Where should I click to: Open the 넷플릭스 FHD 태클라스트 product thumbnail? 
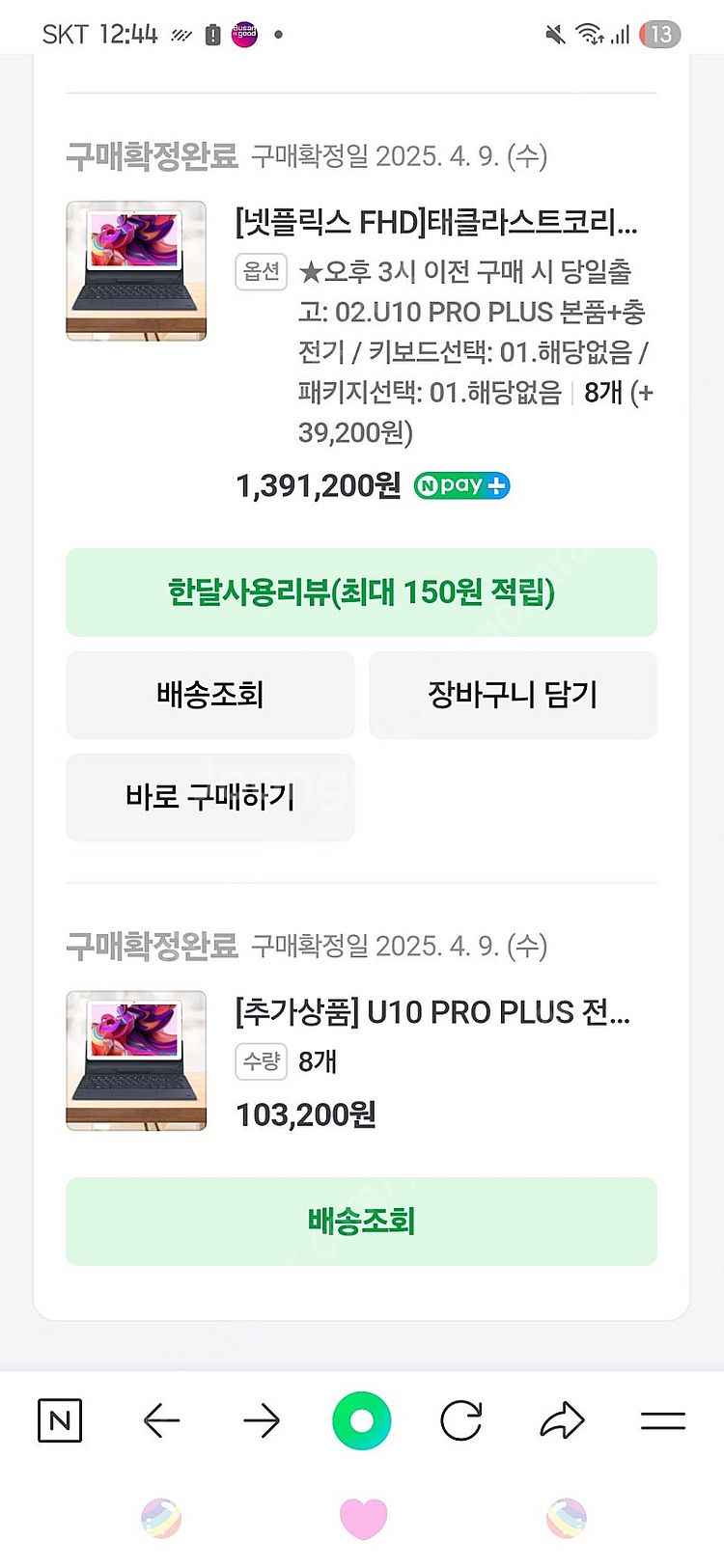point(136,271)
